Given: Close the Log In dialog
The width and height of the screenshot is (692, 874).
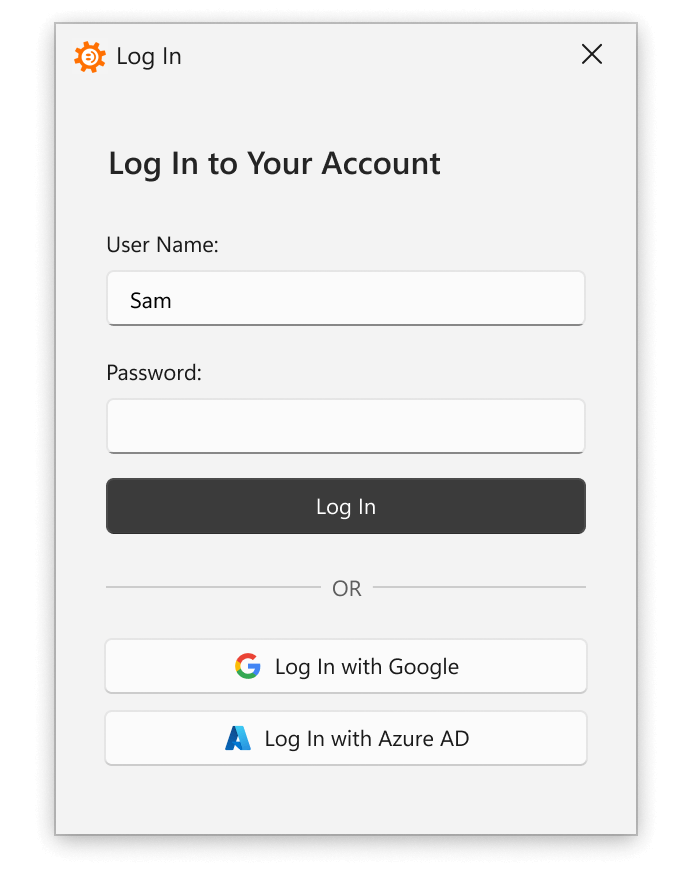Looking at the screenshot, I should (592, 55).
